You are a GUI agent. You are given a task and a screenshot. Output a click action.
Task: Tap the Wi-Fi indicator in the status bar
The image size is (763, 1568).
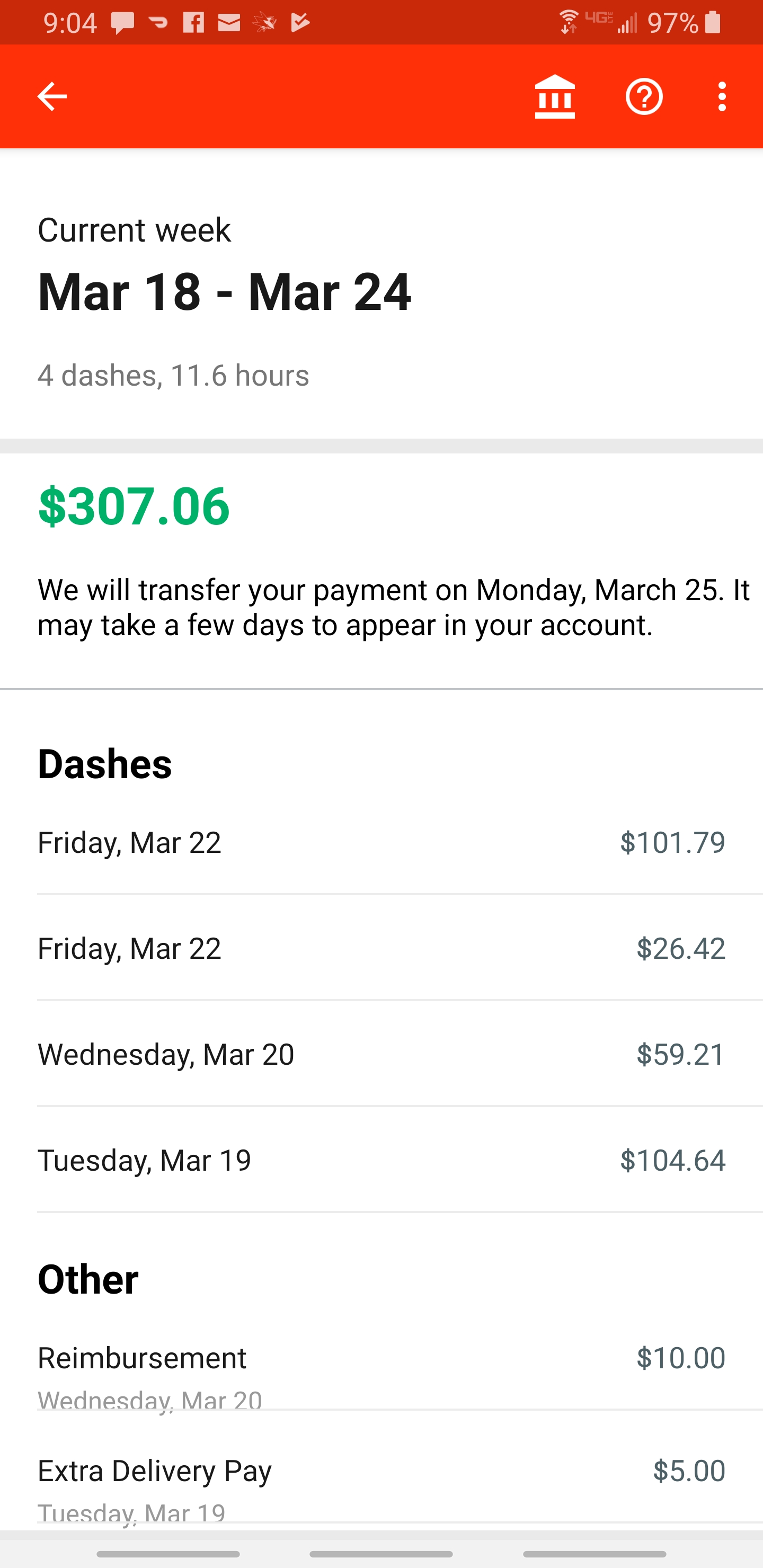coord(568,23)
